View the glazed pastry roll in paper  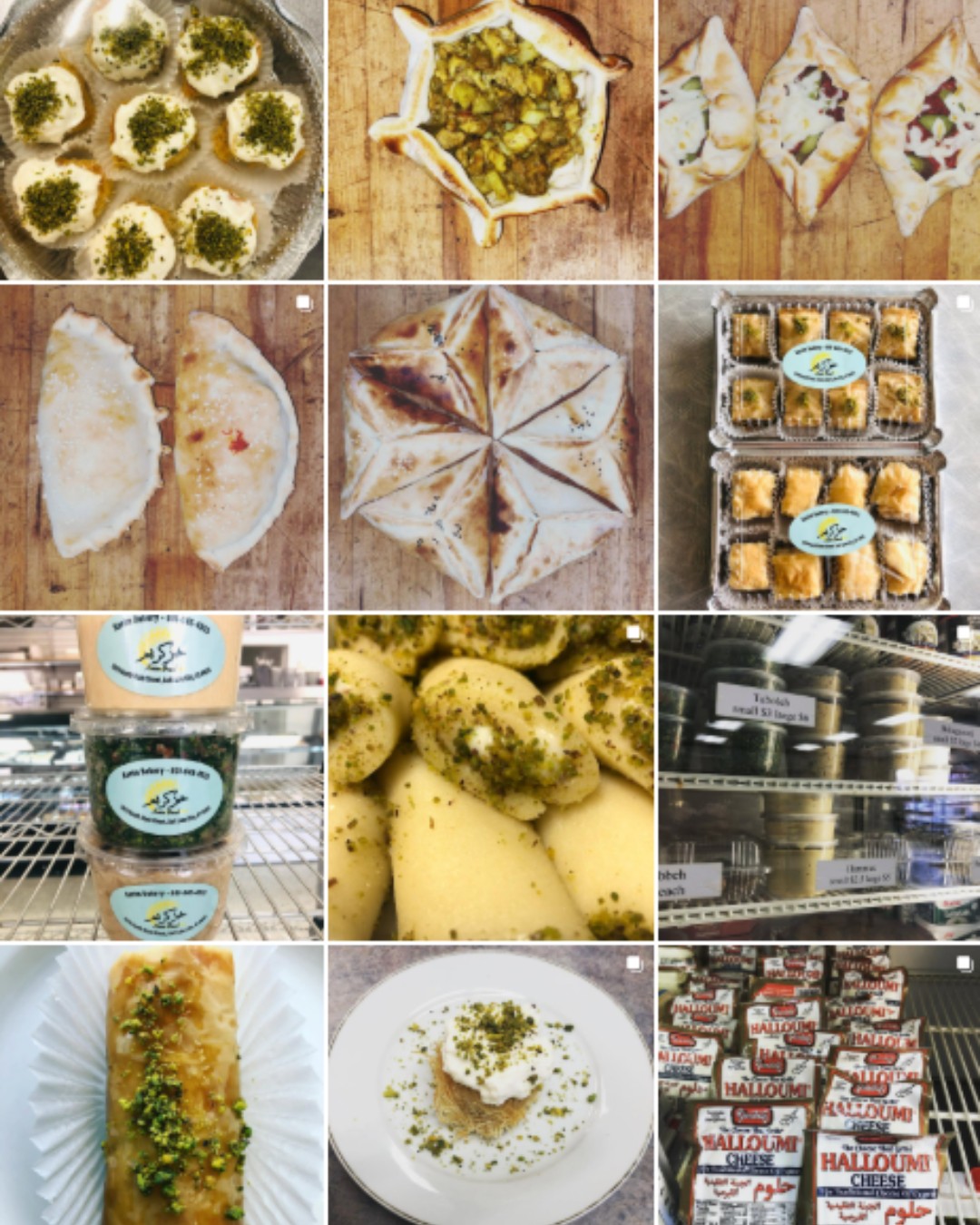pyautogui.click(x=162, y=1085)
